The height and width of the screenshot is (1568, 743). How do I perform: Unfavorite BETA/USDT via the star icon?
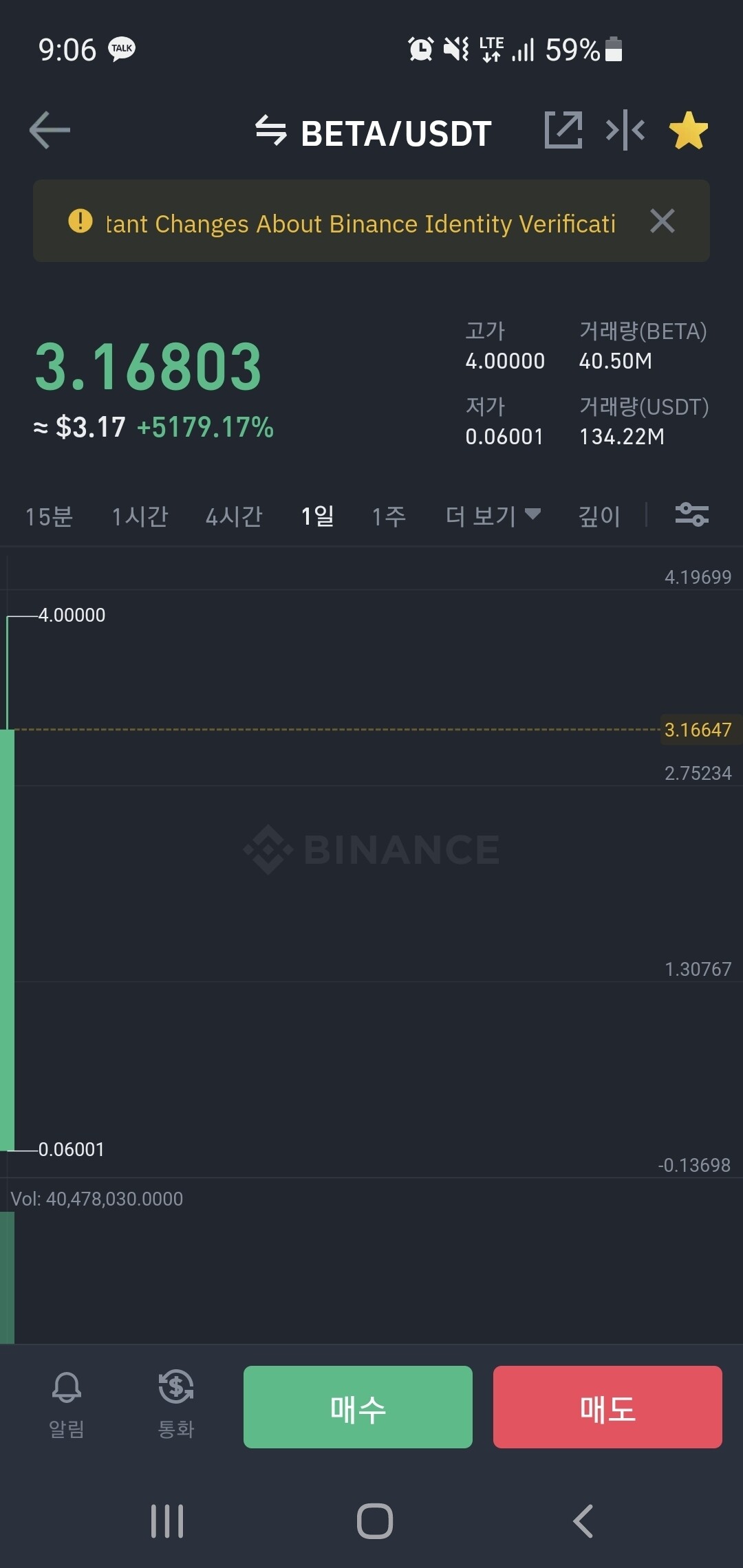[688, 131]
